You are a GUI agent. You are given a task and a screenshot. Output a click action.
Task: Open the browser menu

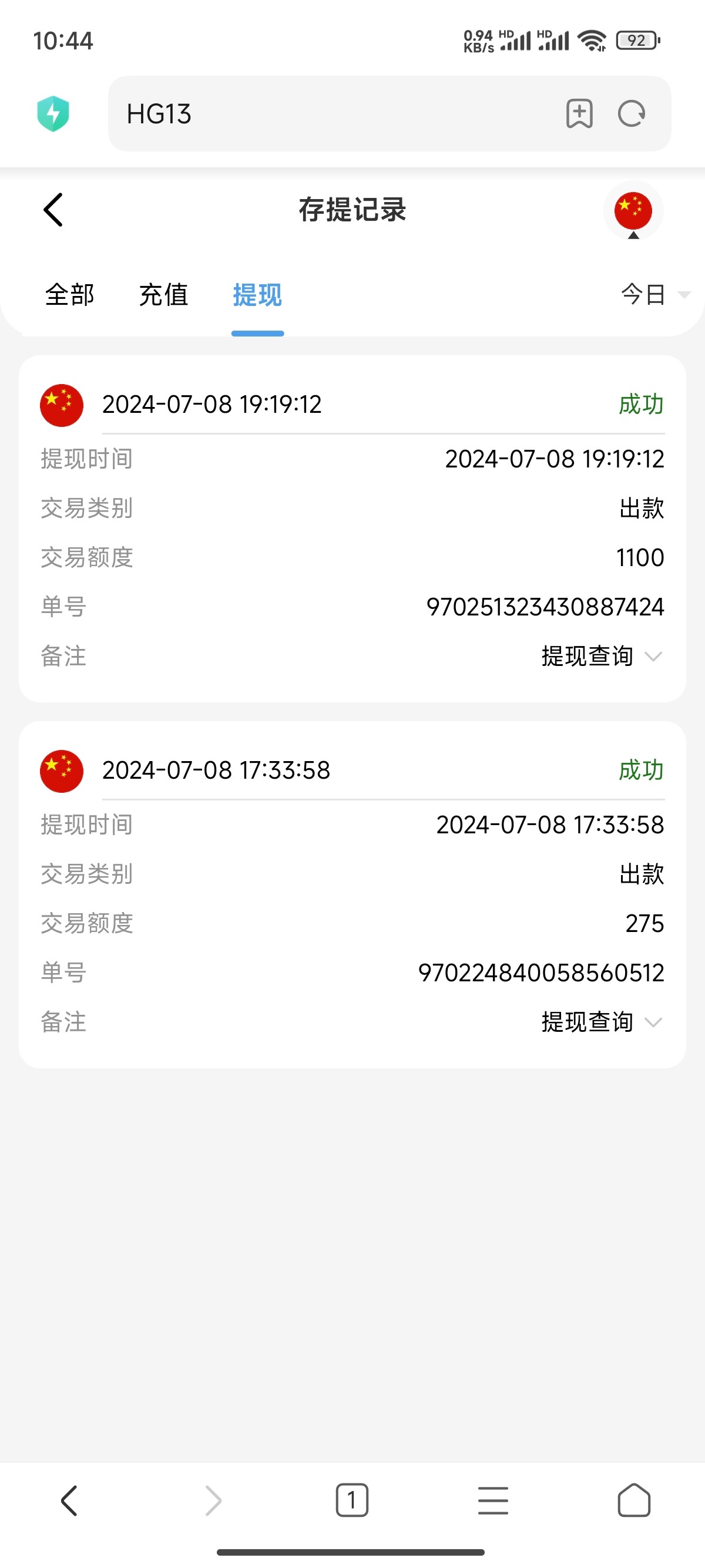[492, 1500]
